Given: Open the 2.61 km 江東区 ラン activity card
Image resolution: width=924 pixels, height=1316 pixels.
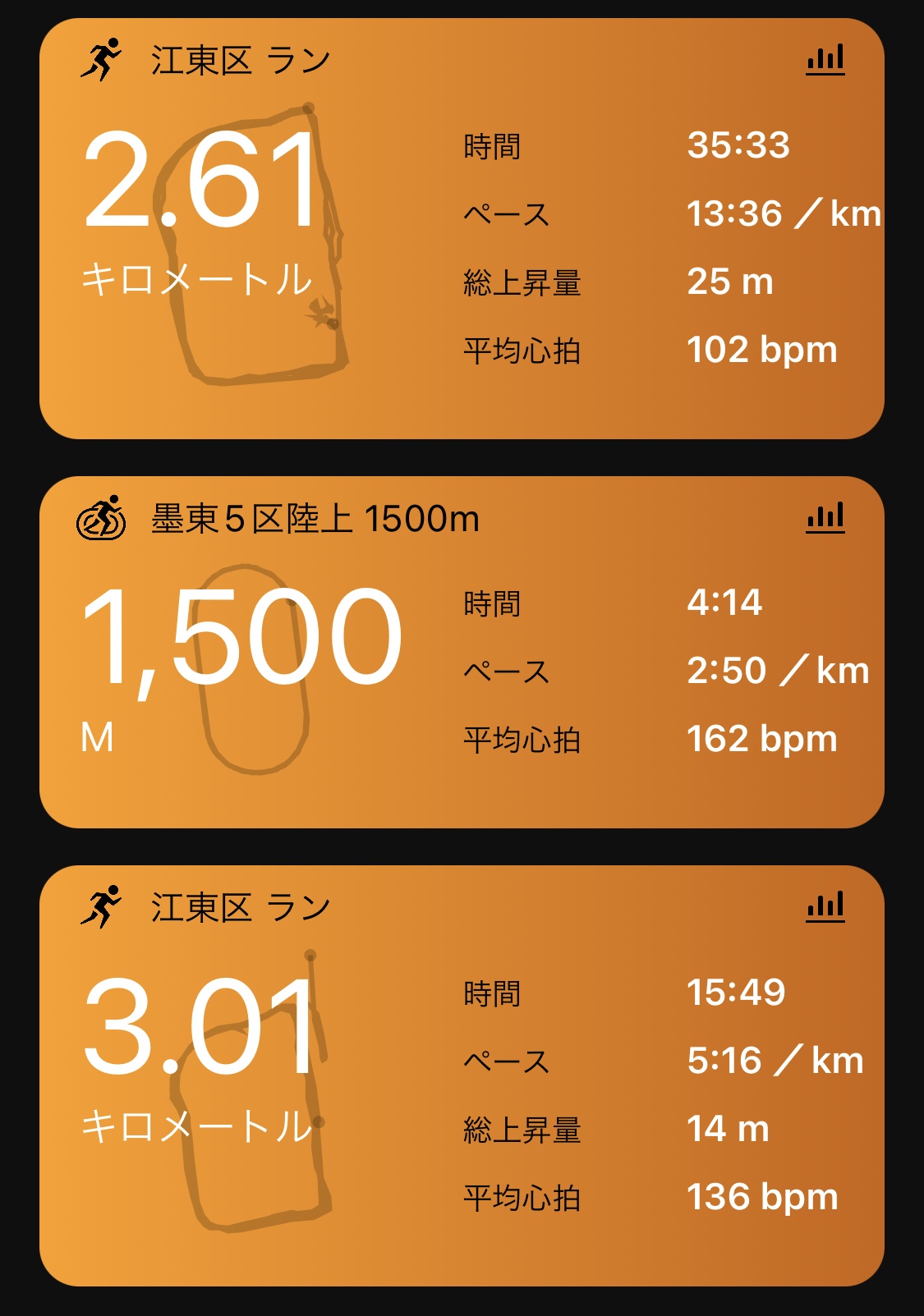Looking at the screenshot, I should (460, 230).
